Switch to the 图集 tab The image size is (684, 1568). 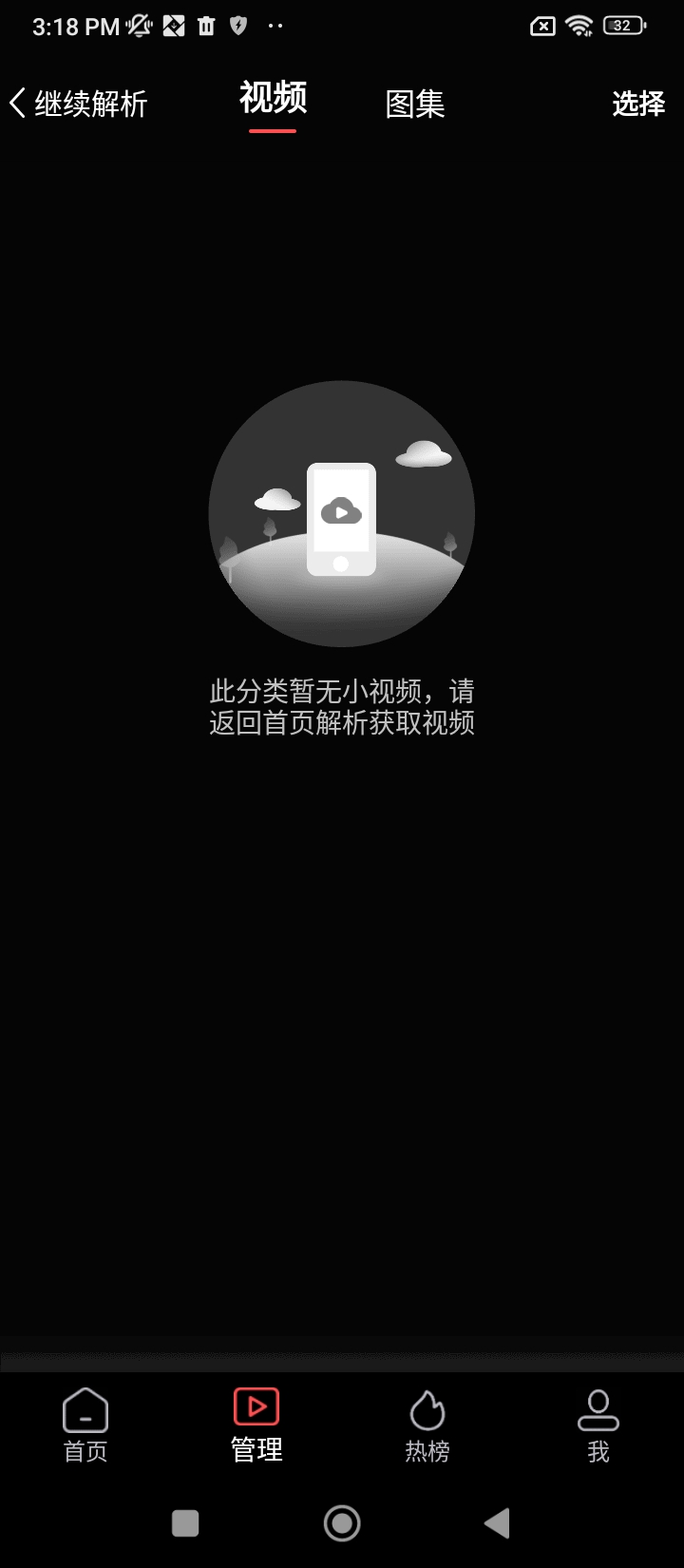tap(415, 104)
